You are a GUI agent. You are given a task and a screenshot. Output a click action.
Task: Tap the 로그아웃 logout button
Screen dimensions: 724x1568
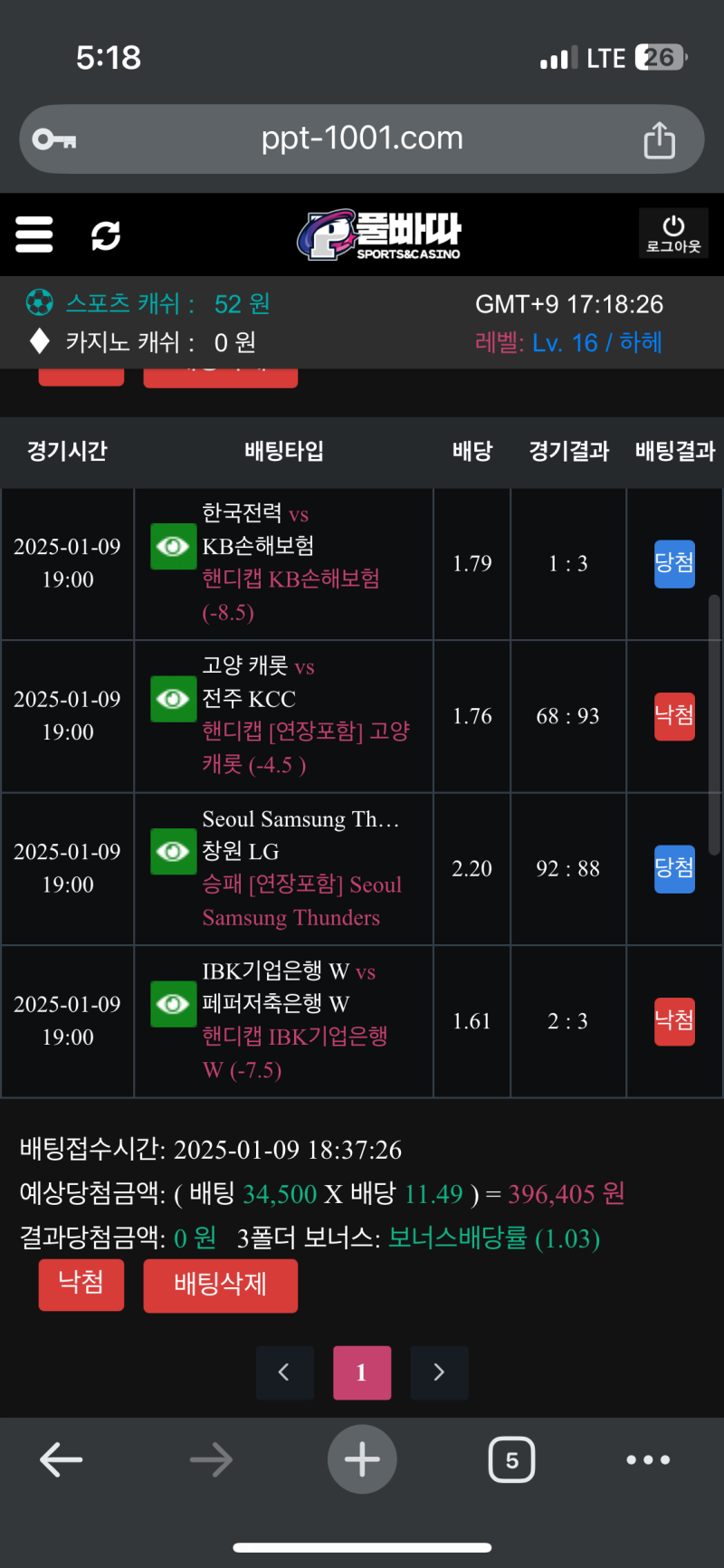coord(673,234)
